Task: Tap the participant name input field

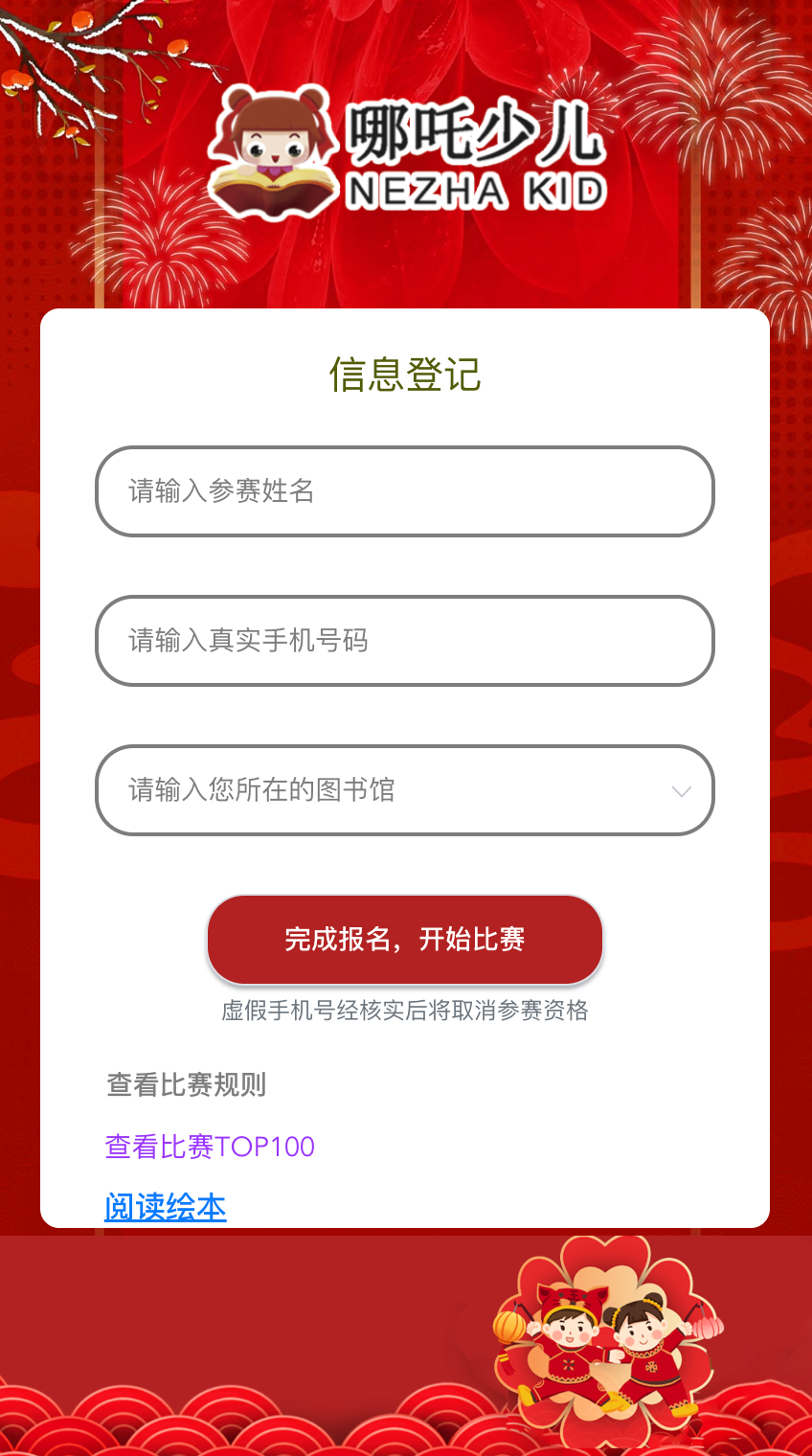Action: (404, 491)
